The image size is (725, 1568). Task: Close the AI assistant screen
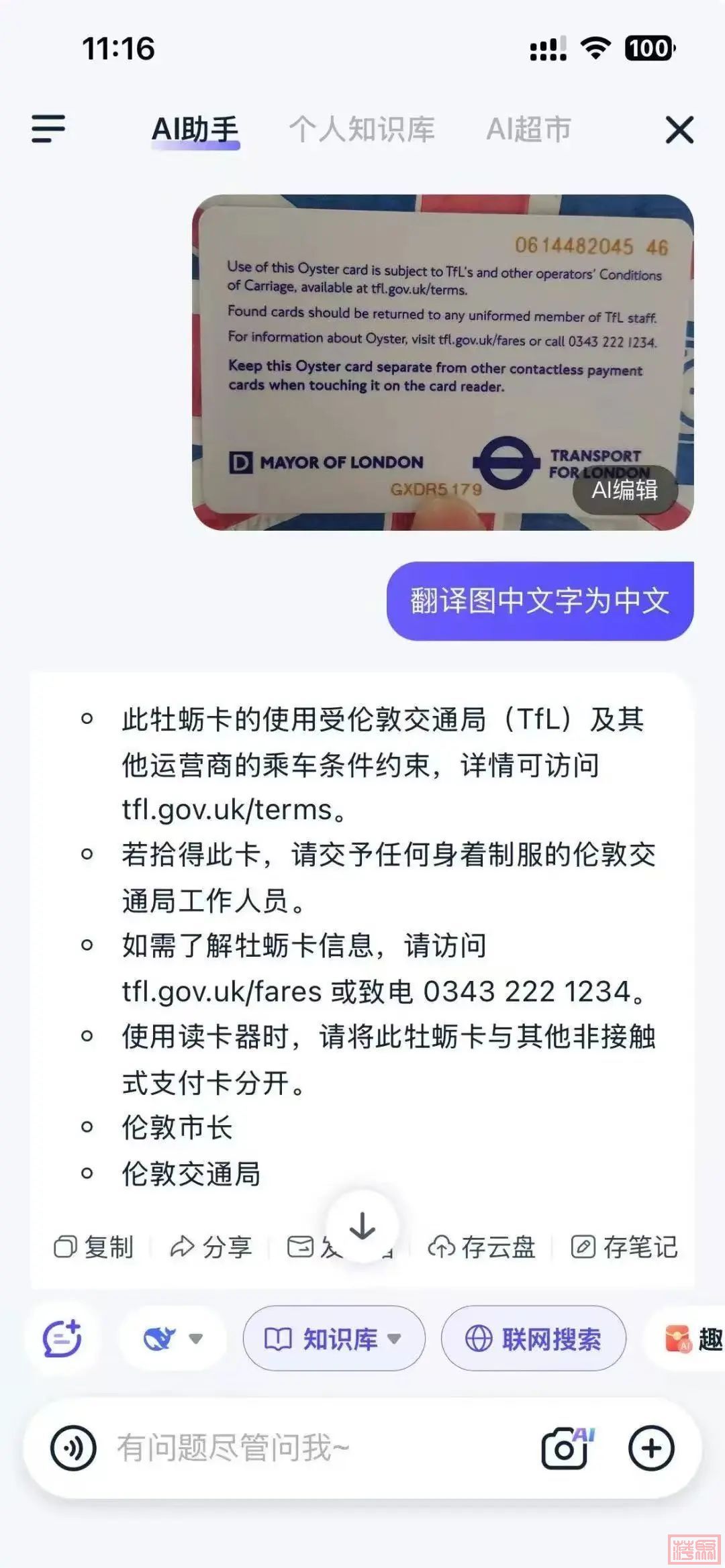679,129
